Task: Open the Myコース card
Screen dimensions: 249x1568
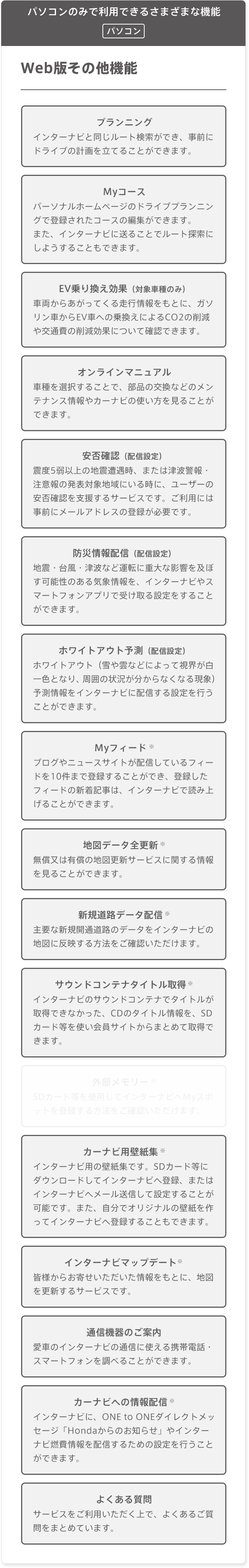Action: click(124, 219)
